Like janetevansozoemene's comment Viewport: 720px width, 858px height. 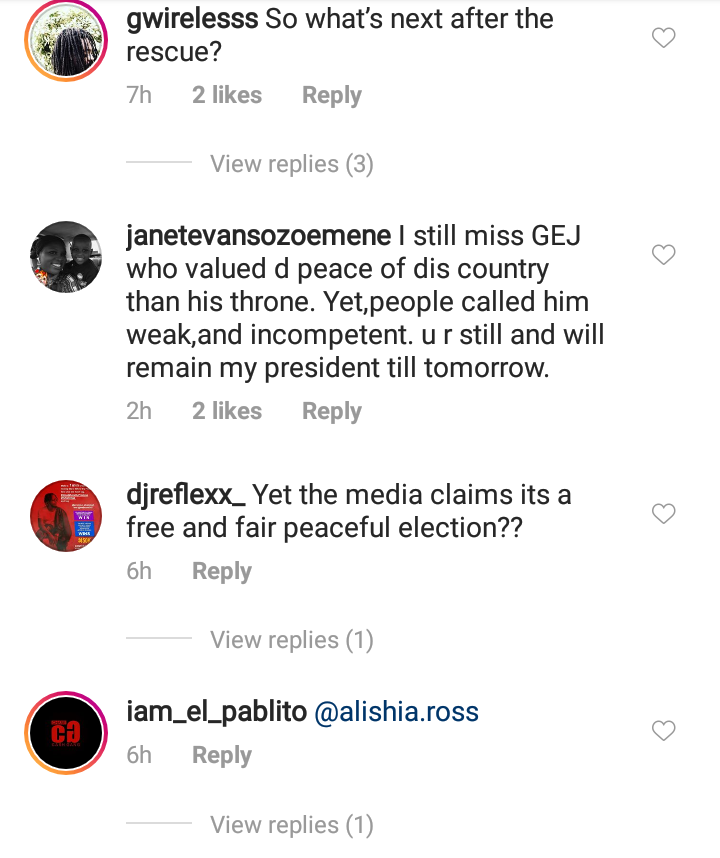[664, 255]
